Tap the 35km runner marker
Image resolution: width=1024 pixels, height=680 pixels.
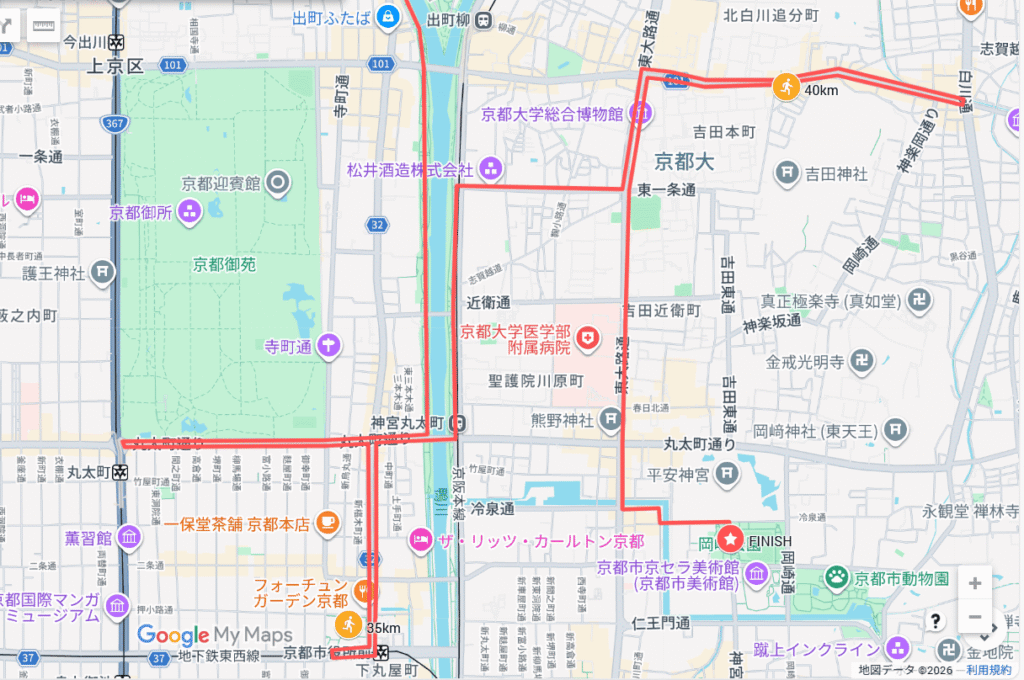348,626
